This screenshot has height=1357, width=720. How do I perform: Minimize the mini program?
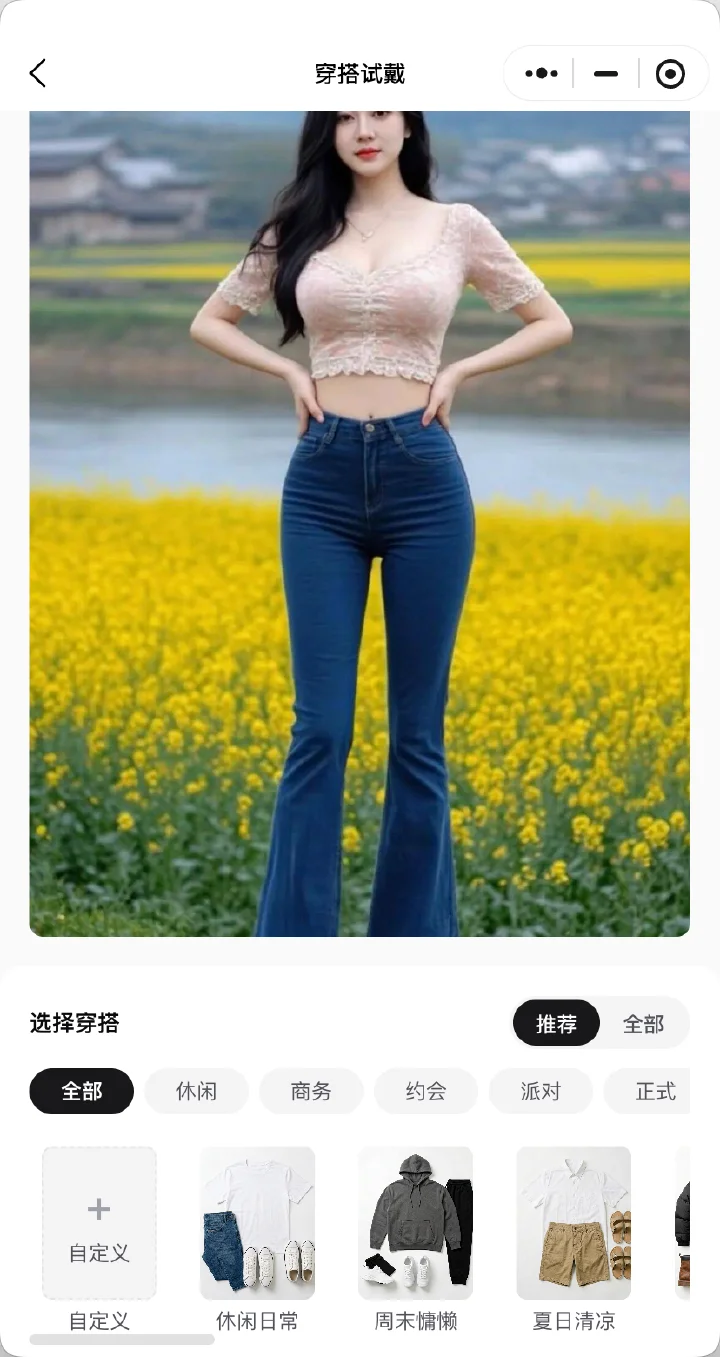(x=606, y=73)
